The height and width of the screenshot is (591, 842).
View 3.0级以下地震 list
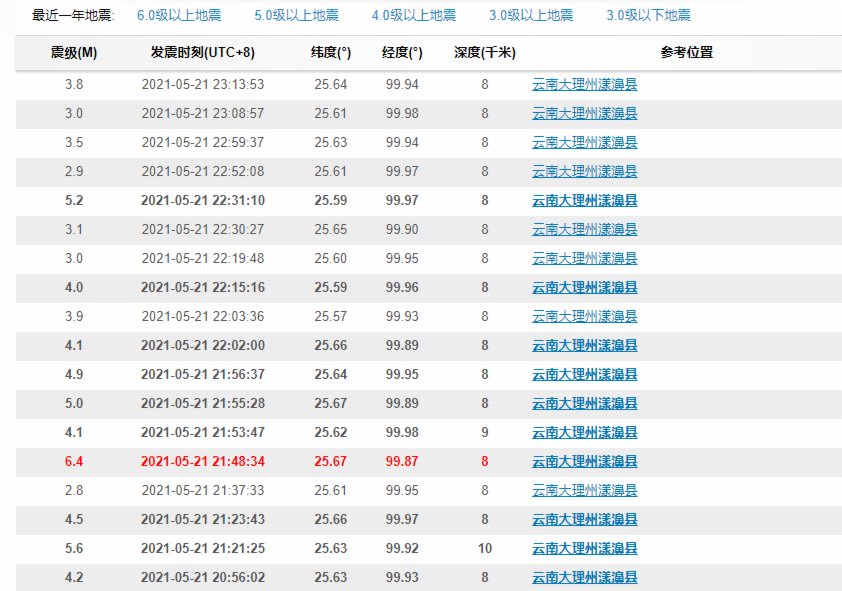648,16
